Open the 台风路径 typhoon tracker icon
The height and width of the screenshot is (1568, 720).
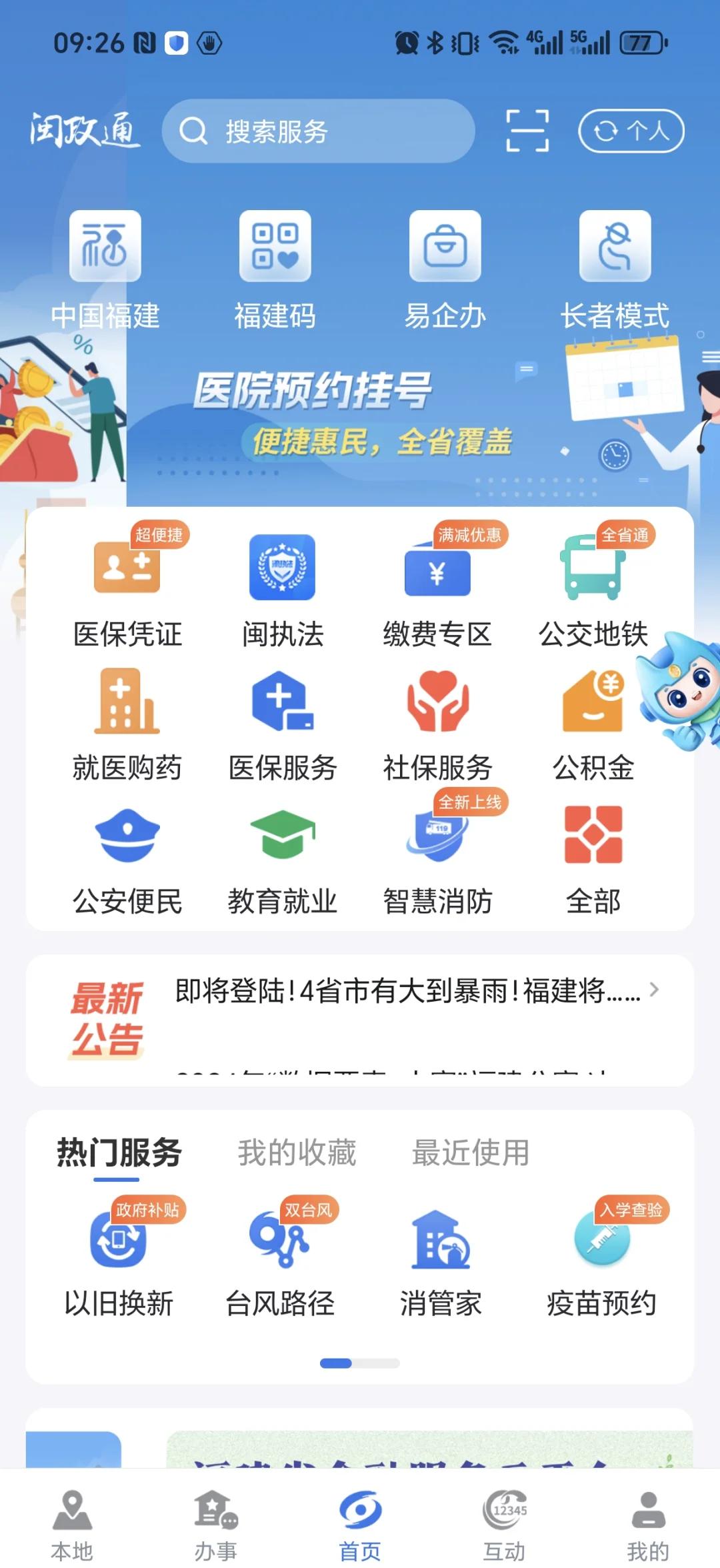[x=282, y=1241]
